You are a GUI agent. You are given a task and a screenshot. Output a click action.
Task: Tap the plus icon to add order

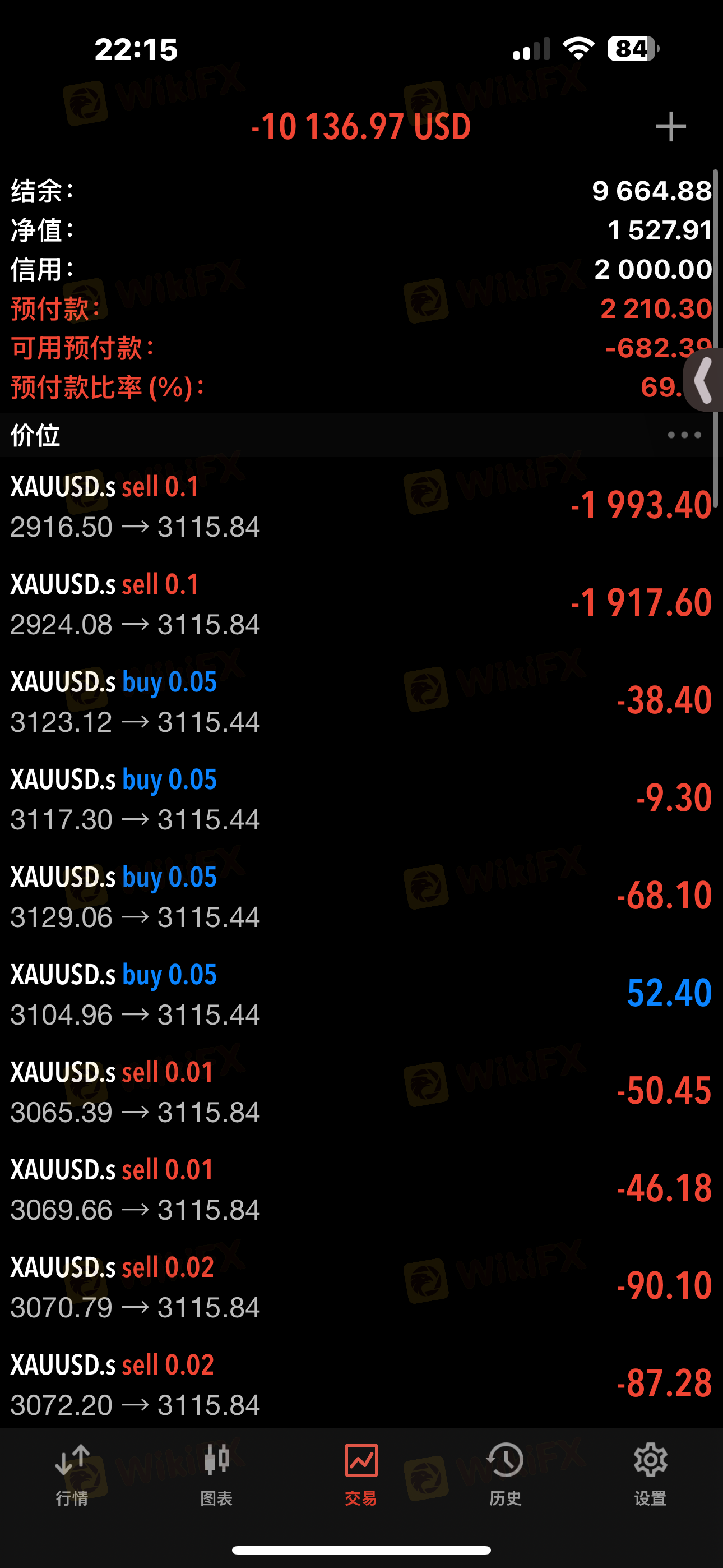click(671, 127)
